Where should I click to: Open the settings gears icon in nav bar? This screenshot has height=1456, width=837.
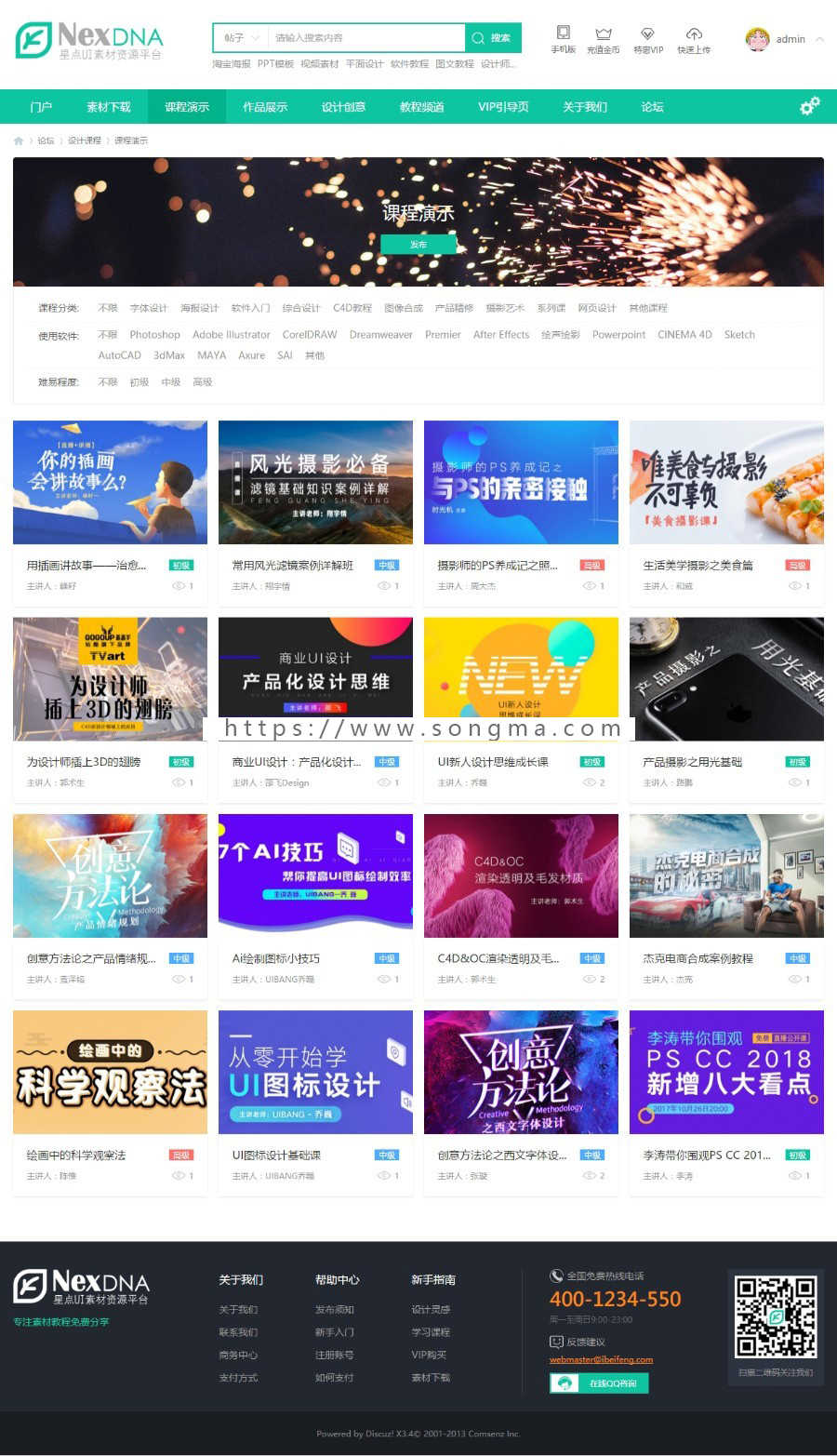pyautogui.click(x=810, y=106)
